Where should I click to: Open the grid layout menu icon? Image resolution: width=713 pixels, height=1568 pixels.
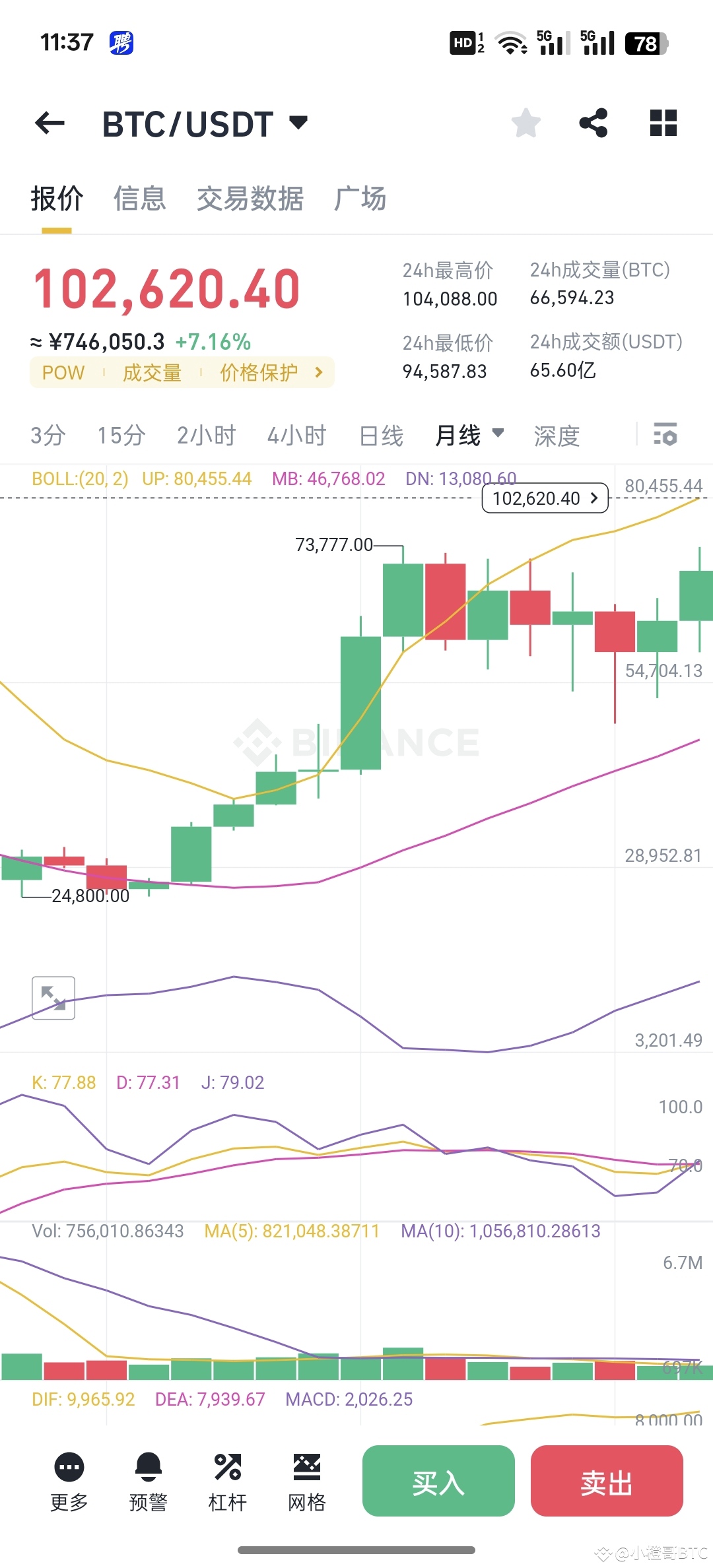pos(663,123)
